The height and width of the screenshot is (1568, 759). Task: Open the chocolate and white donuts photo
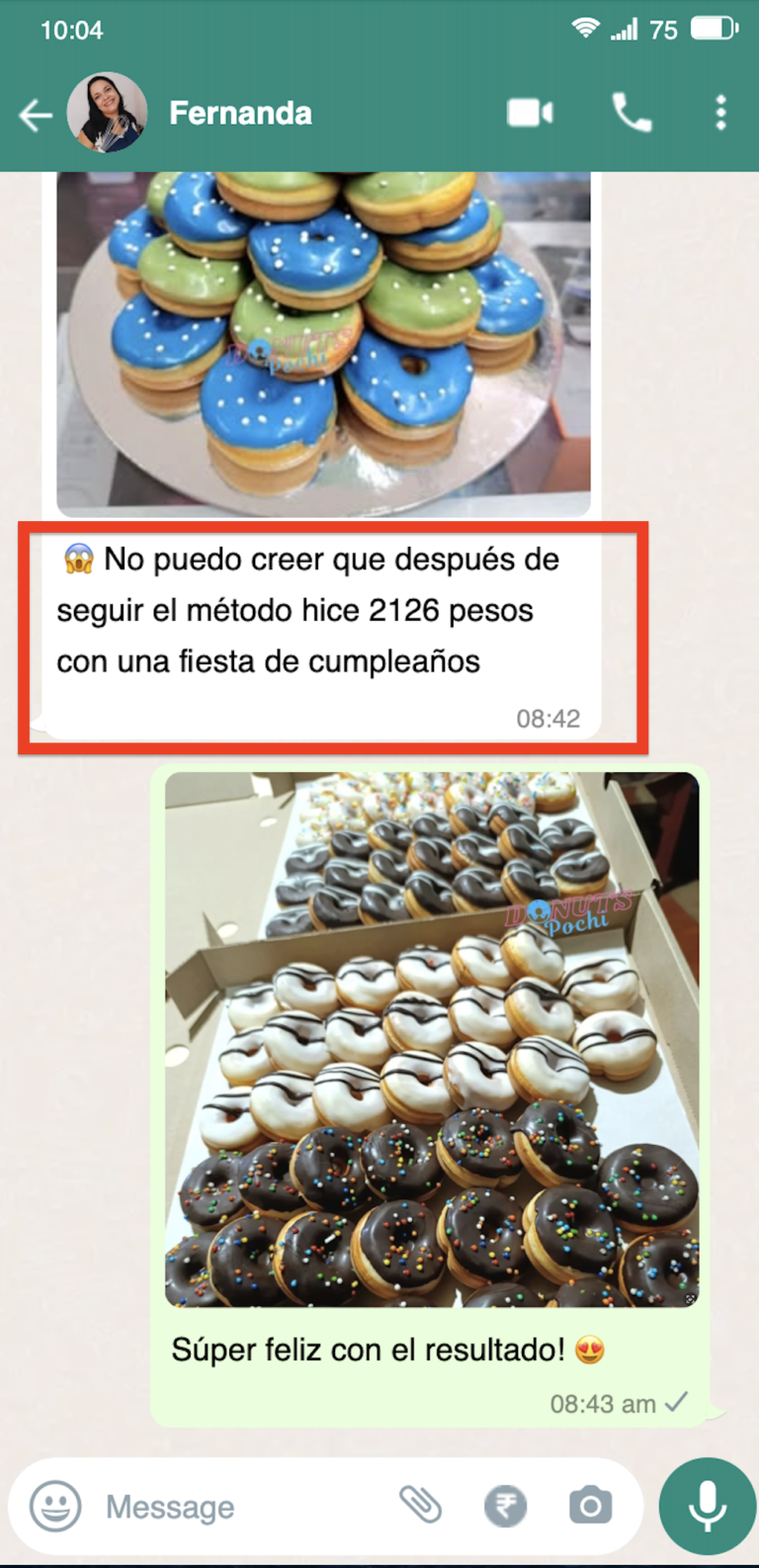pyautogui.click(x=432, y=1038)
